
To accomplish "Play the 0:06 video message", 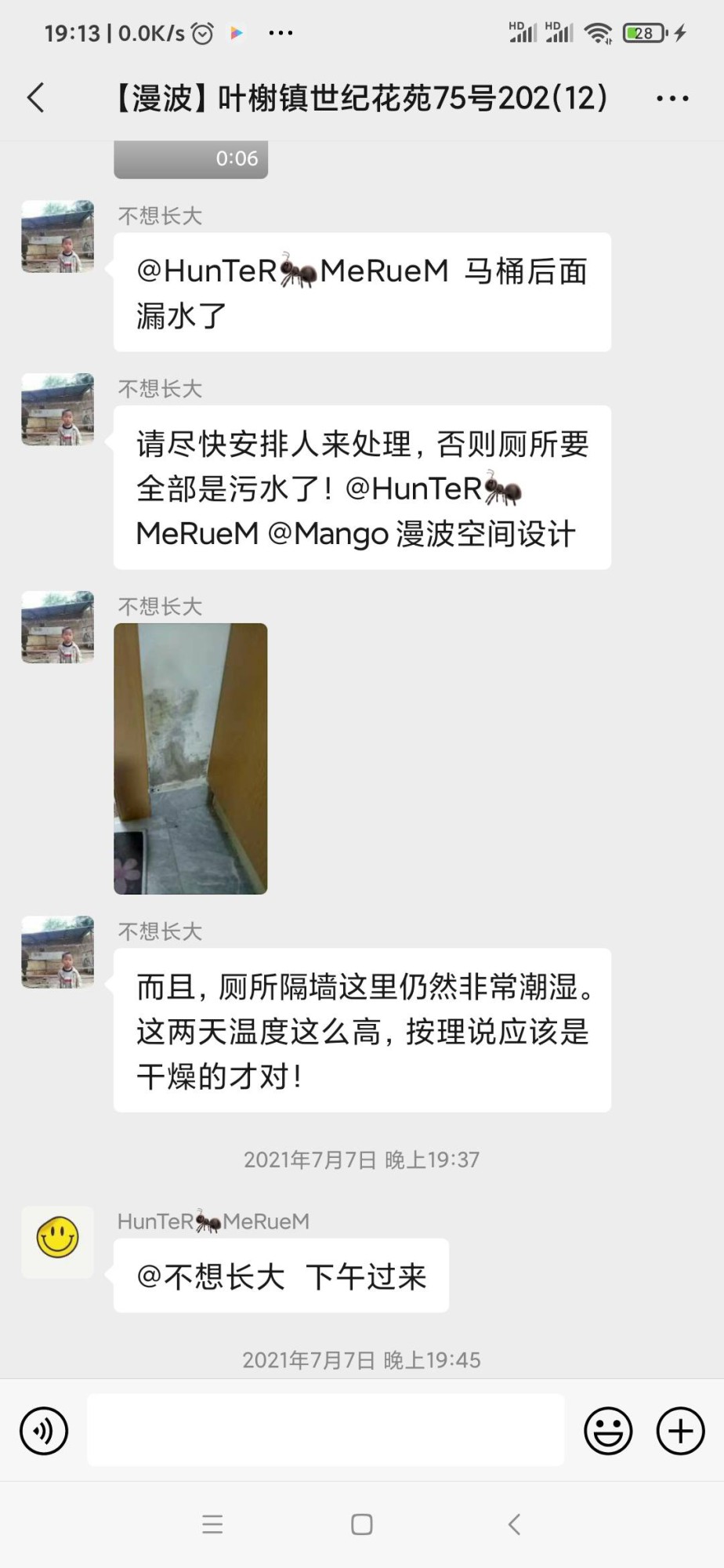I will [x=190, y=159].
